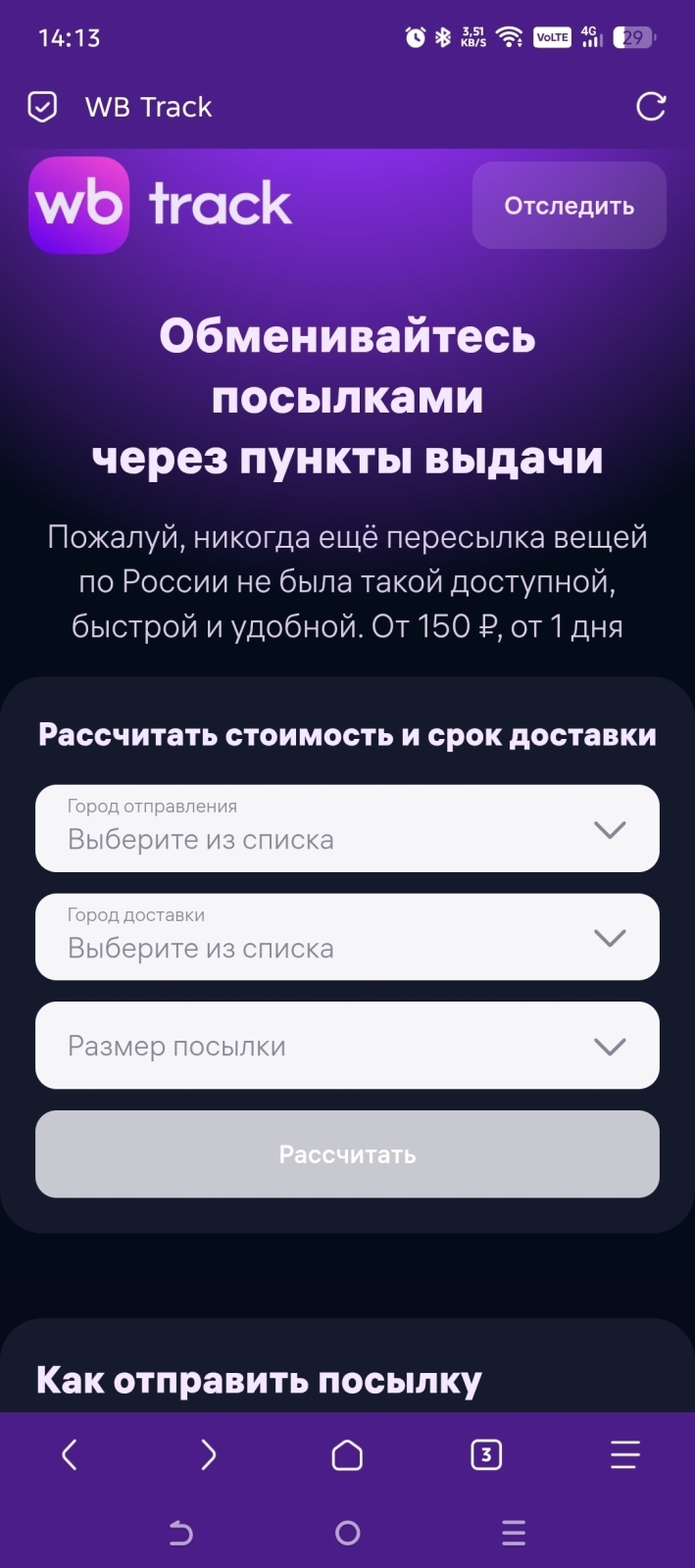Tap the Отследить button
The image size is (695, 1568).
click(x=569, y=206)
